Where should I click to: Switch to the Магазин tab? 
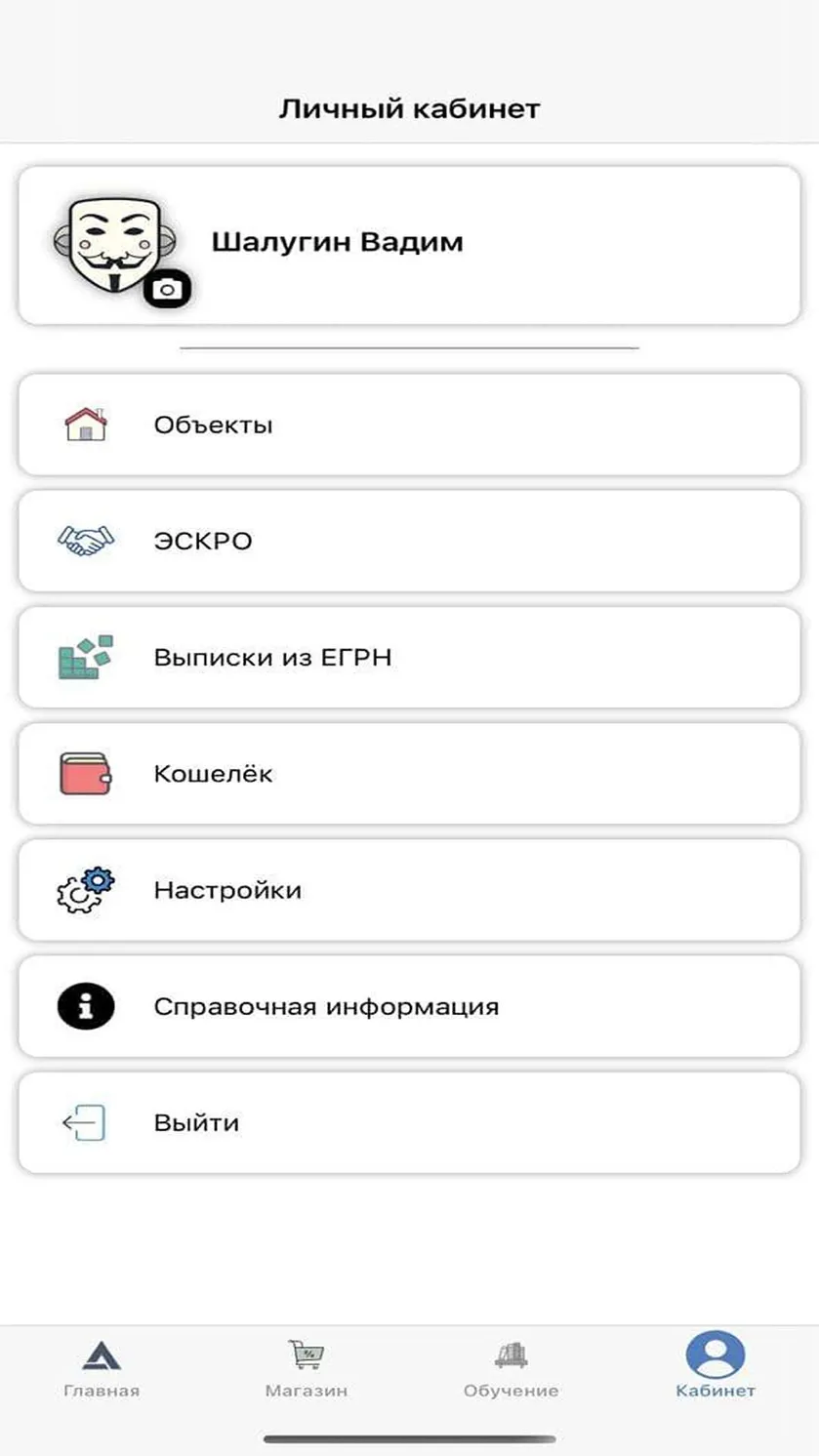point(307,1368)
